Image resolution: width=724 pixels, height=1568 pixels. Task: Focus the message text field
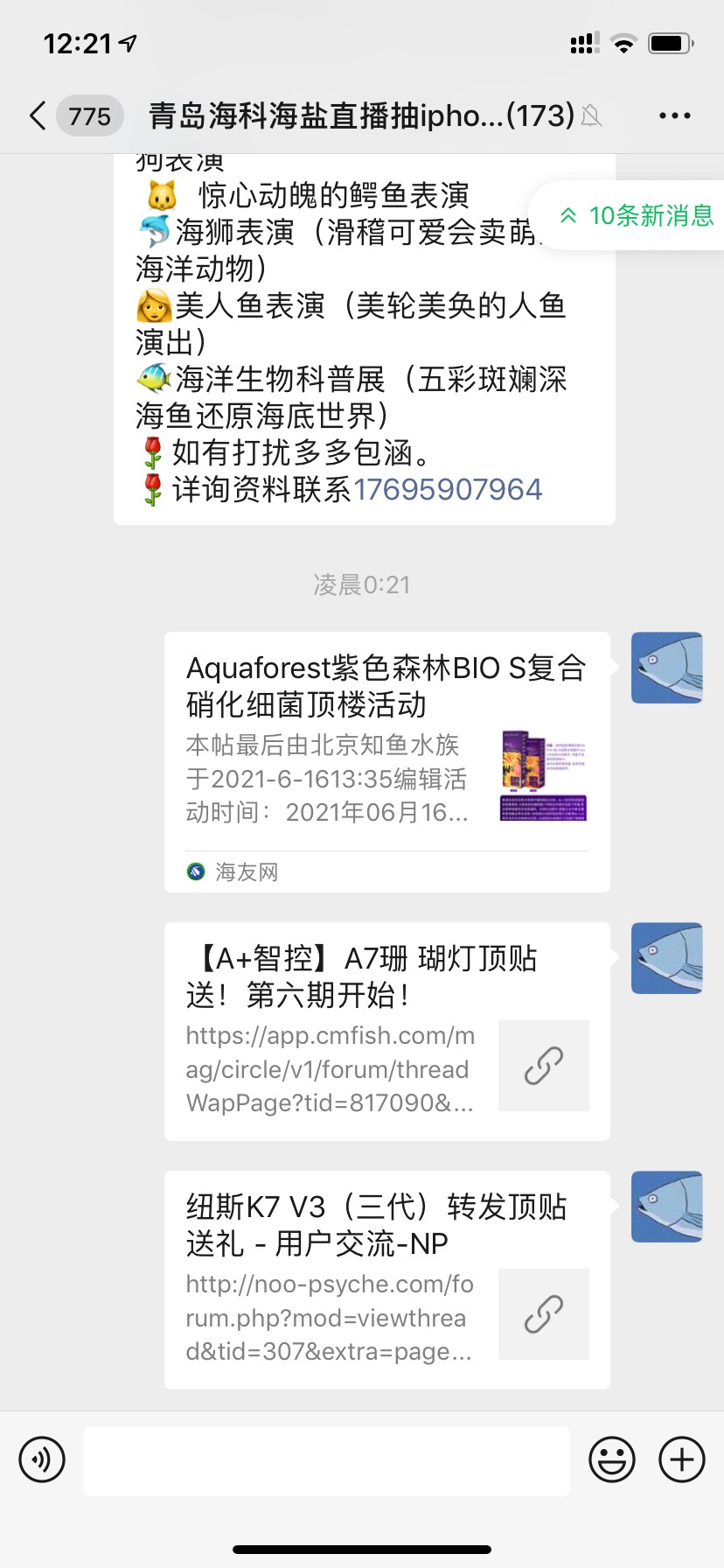point(326,1459)
